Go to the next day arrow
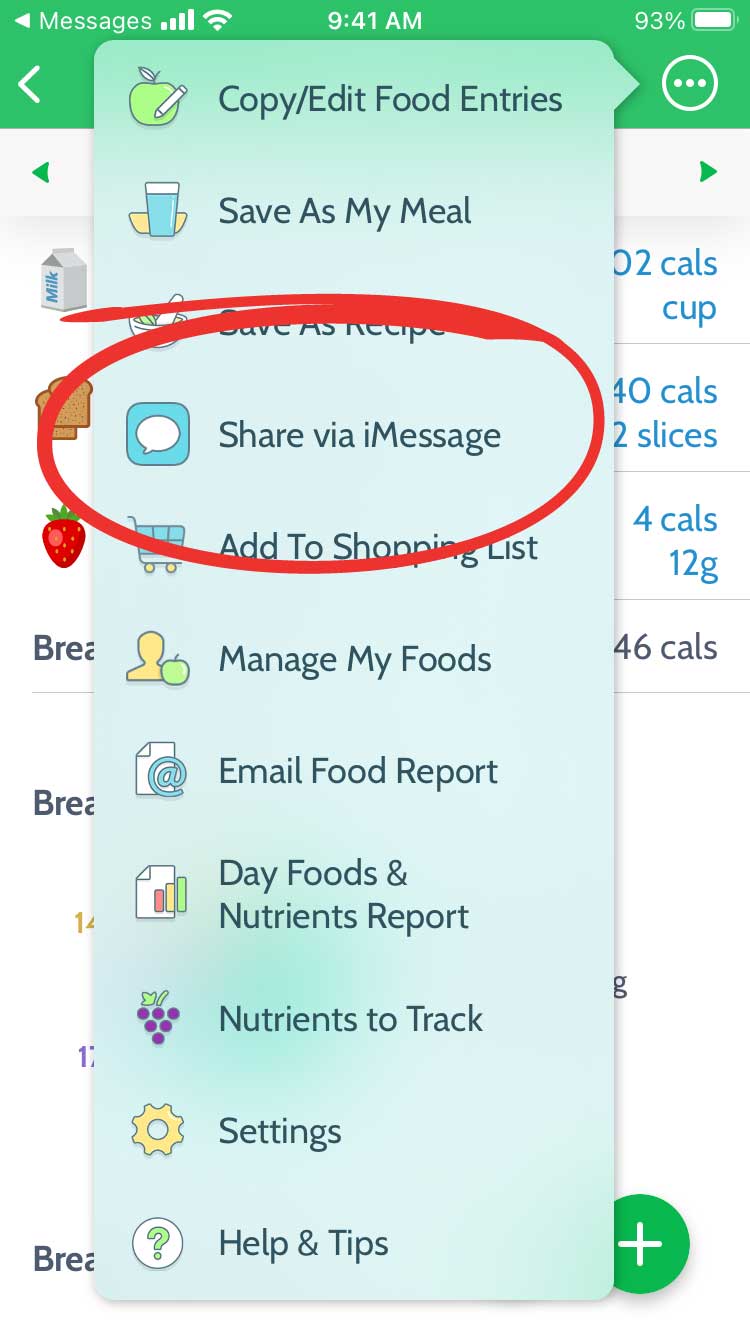This screenshot has height=1334, width=750. pyautogui.click(x=708, y=172)
